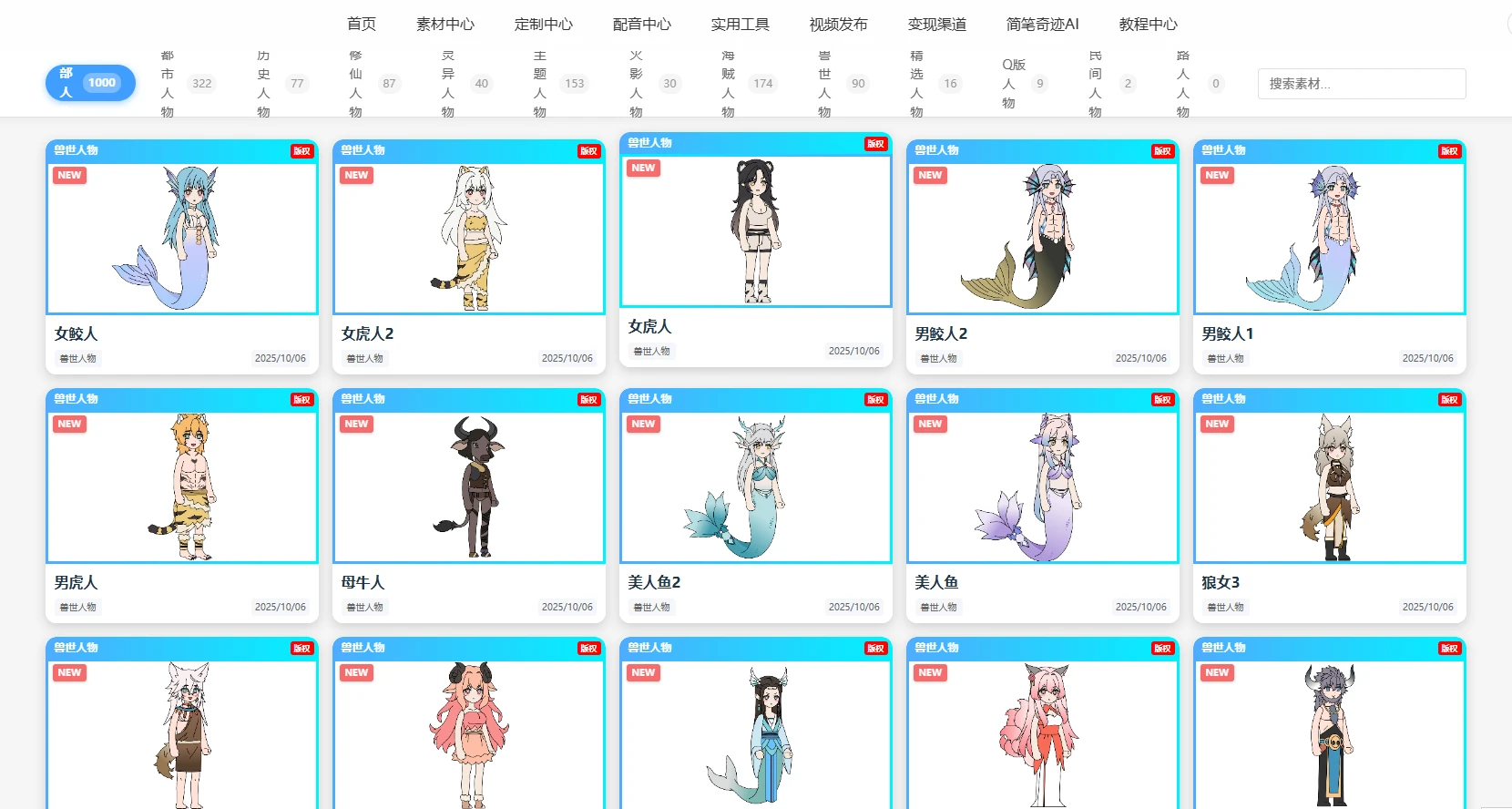Open 素材中心 in the top menu
The height and width of the screenshot is (809, 1512).
coord(444,25)
